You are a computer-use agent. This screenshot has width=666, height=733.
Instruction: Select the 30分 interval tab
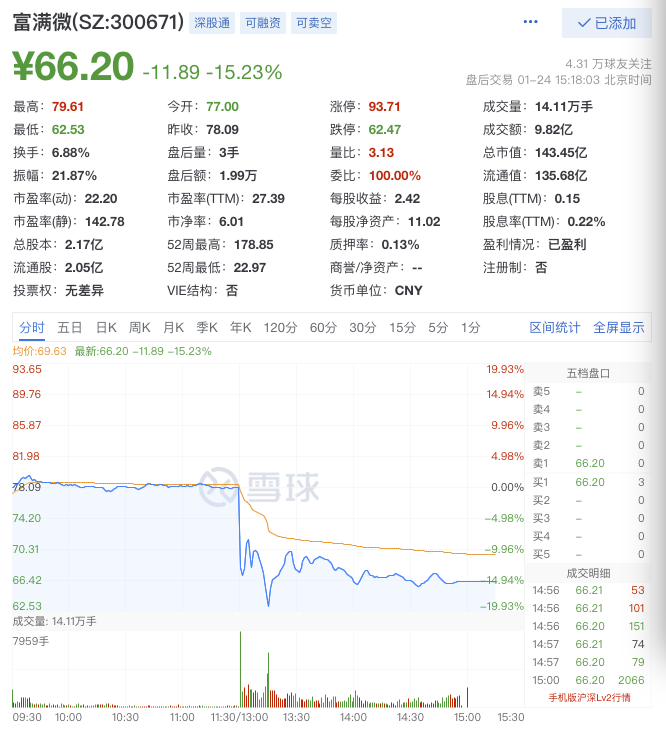[x=363, y=327]
